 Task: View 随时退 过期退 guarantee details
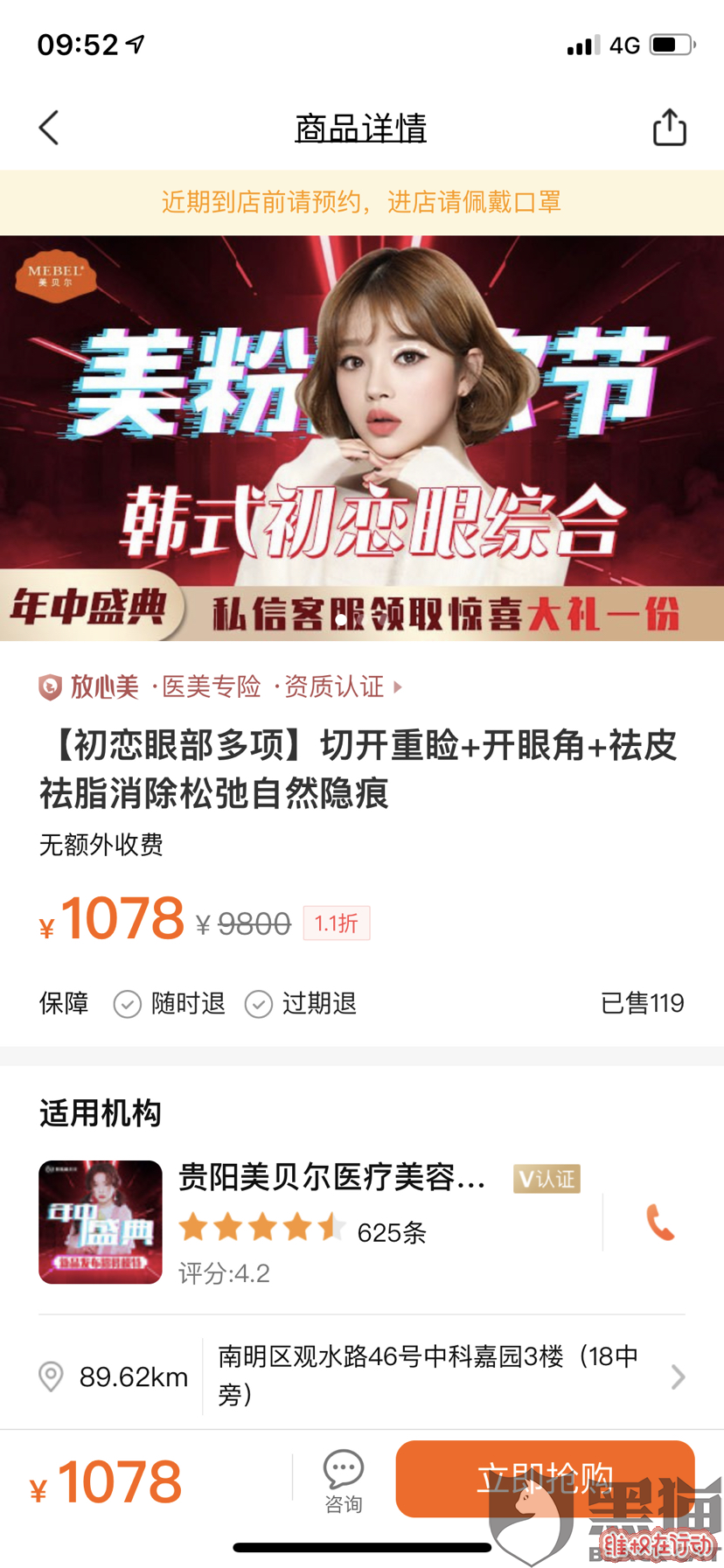coord(236,1003)
